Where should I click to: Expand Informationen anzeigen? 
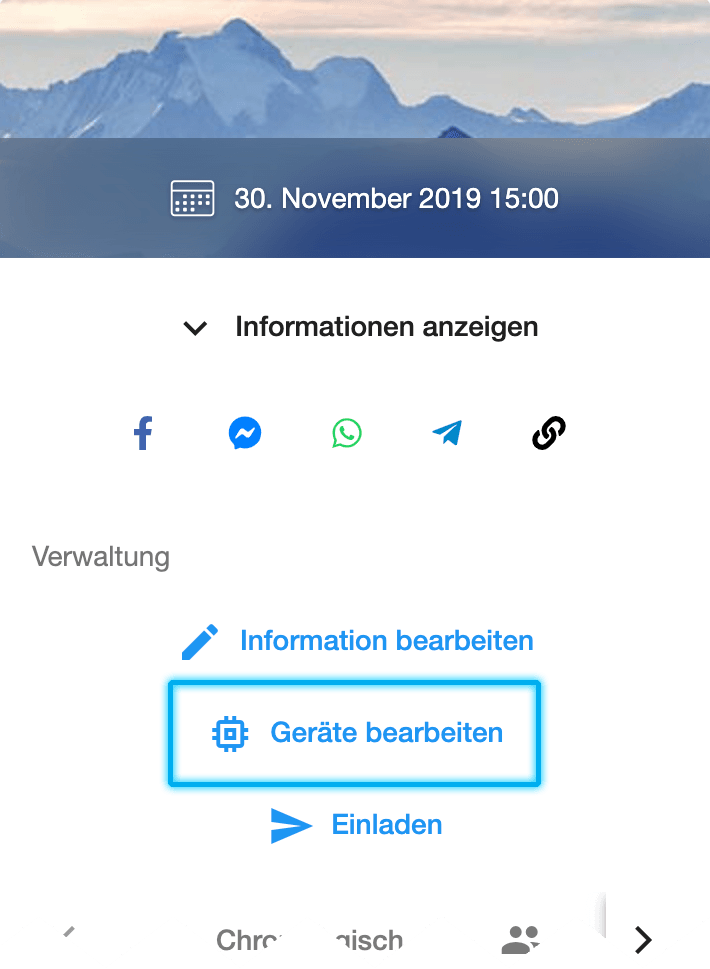click(360, 327)
